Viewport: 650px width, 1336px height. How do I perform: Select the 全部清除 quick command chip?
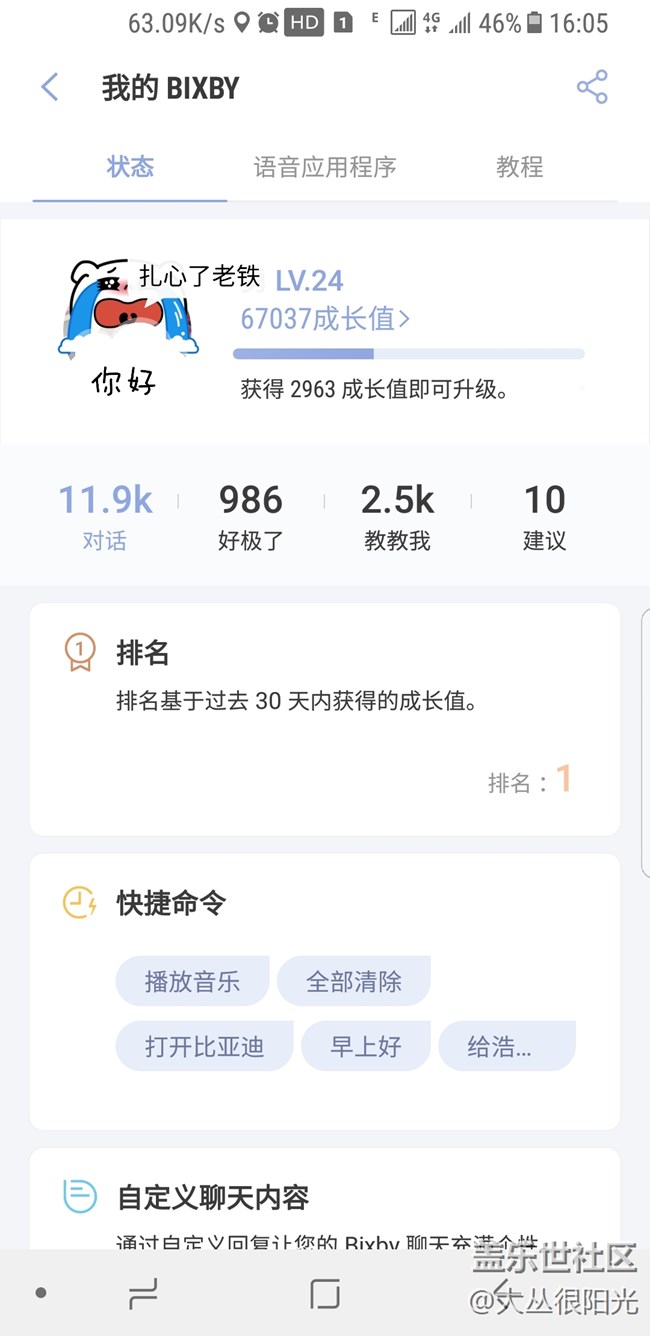[x=353, y=981]
